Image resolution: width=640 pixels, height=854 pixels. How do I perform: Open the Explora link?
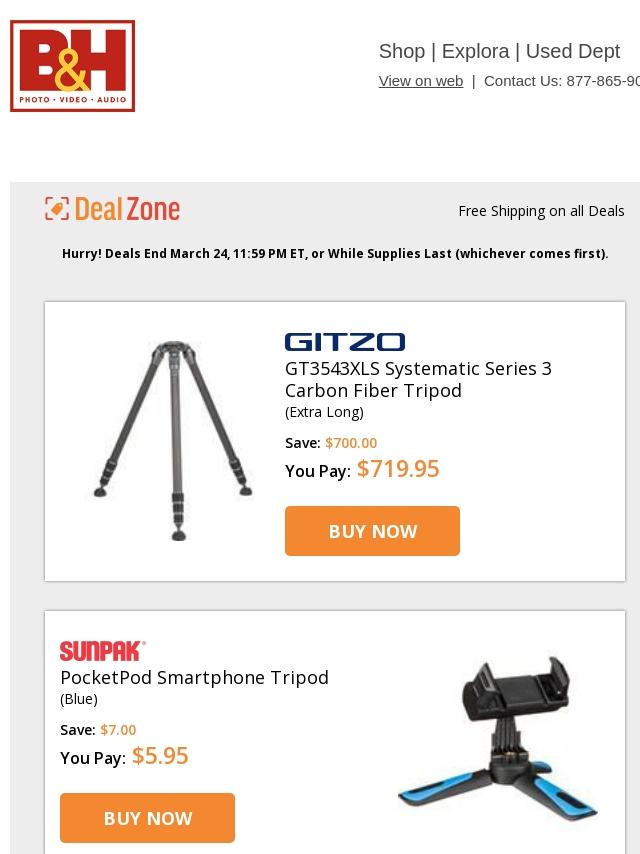[x=475, y=51]
